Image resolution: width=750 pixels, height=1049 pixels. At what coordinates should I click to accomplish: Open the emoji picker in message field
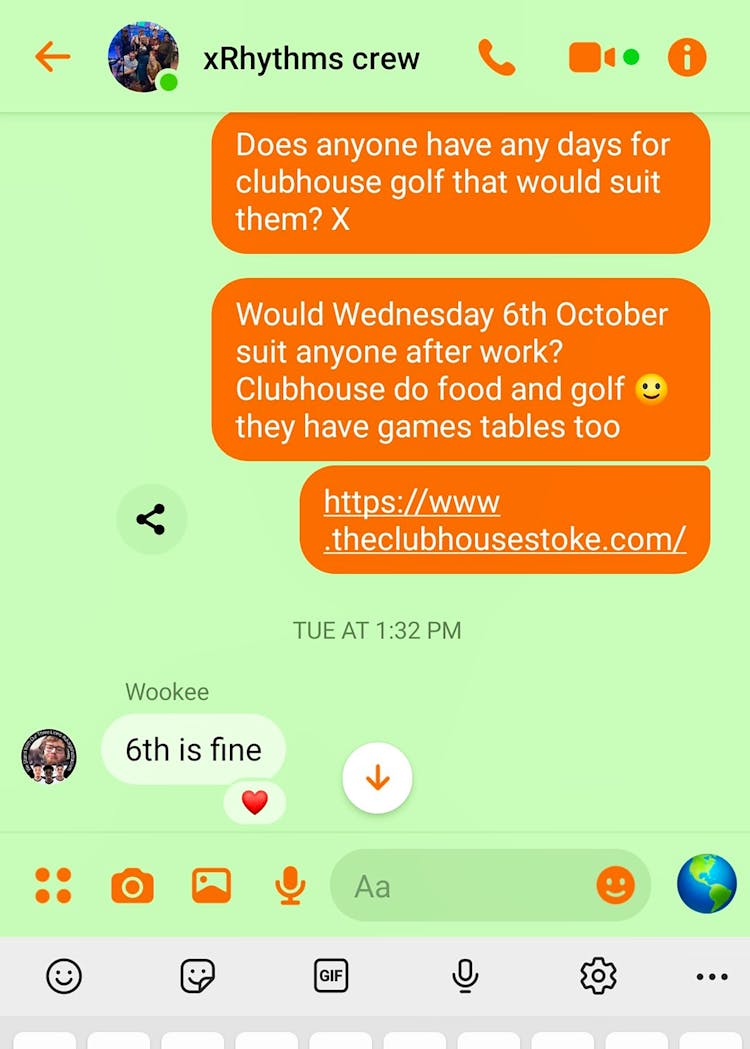[x=615, y=885]
